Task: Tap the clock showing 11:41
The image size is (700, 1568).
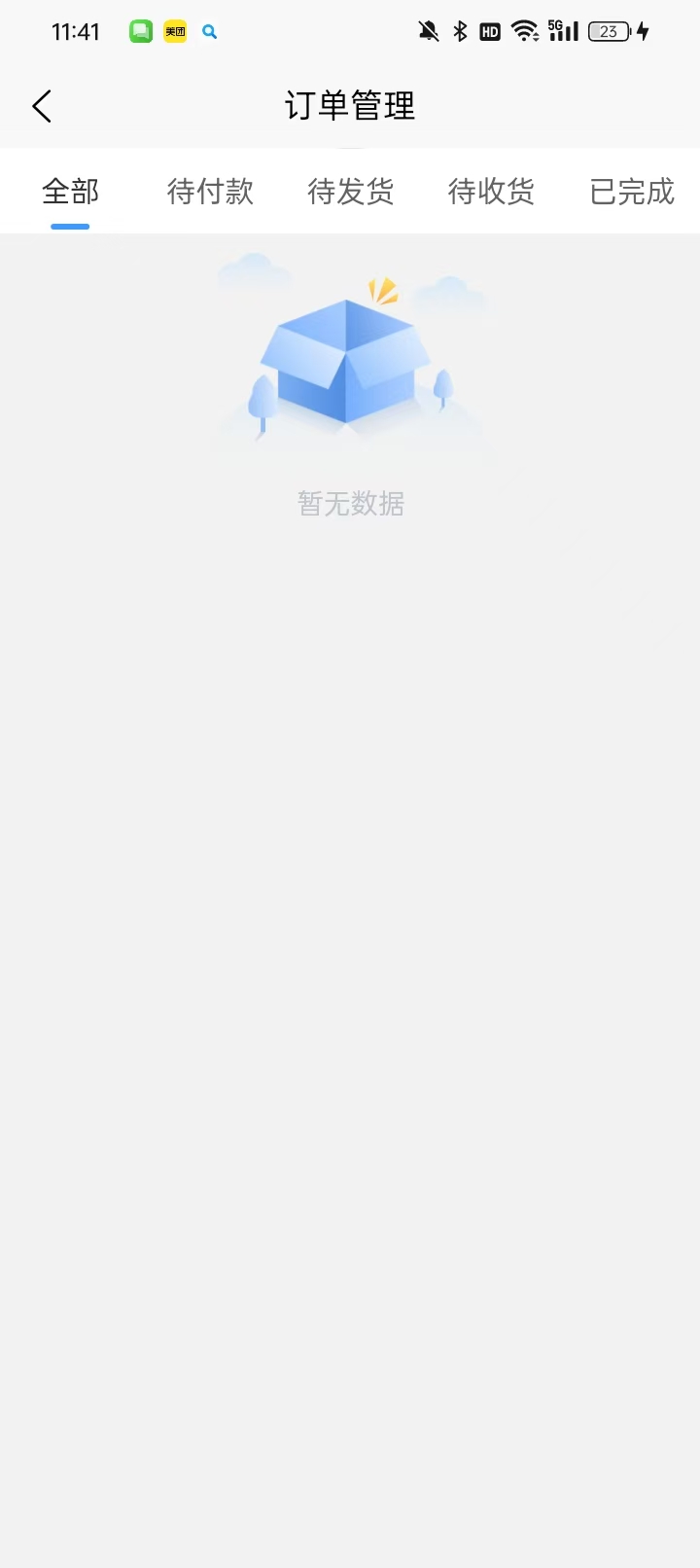Action: (75, 30)
